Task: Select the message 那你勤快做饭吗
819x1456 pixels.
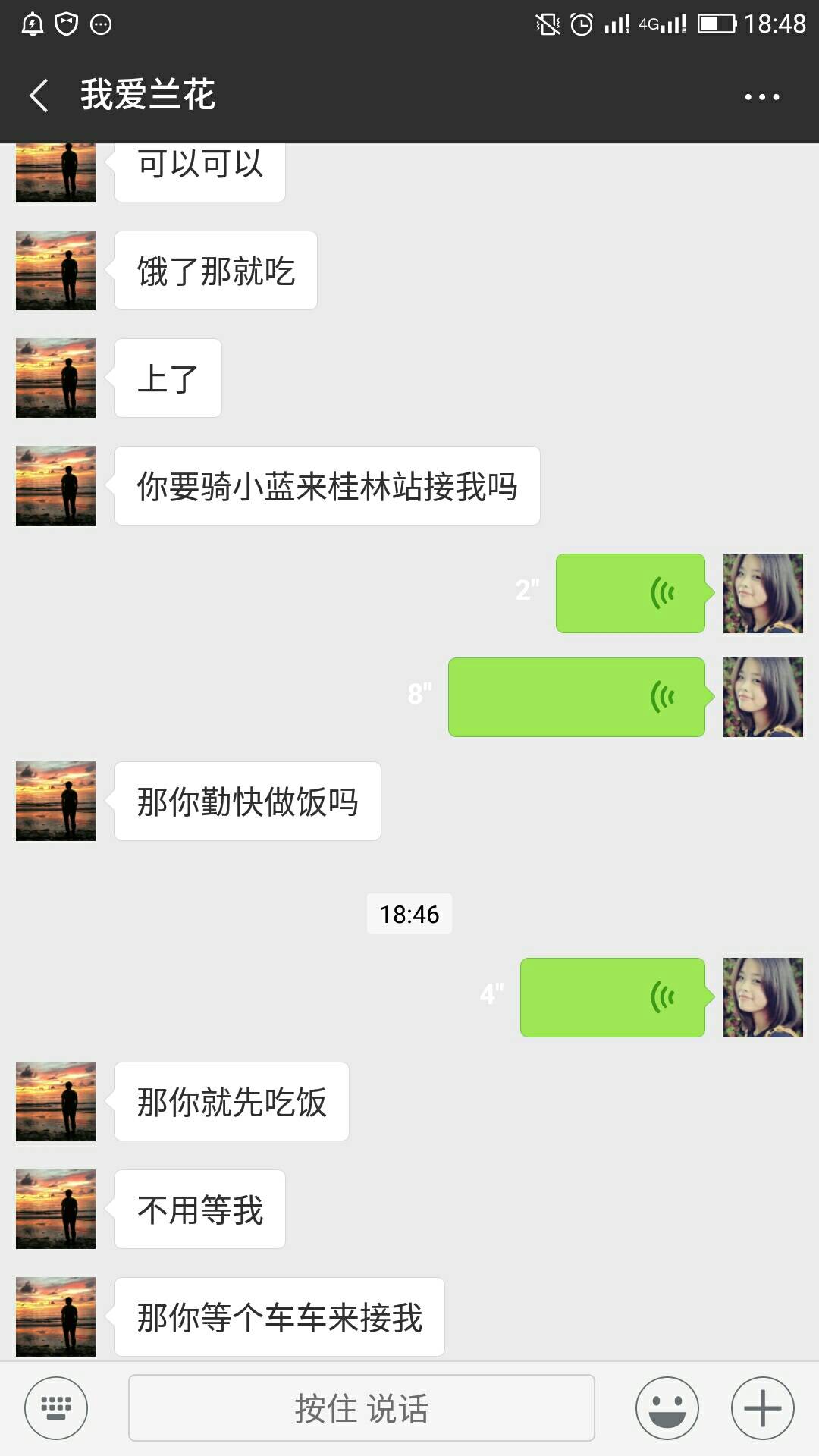Action: tap(246, 802)
